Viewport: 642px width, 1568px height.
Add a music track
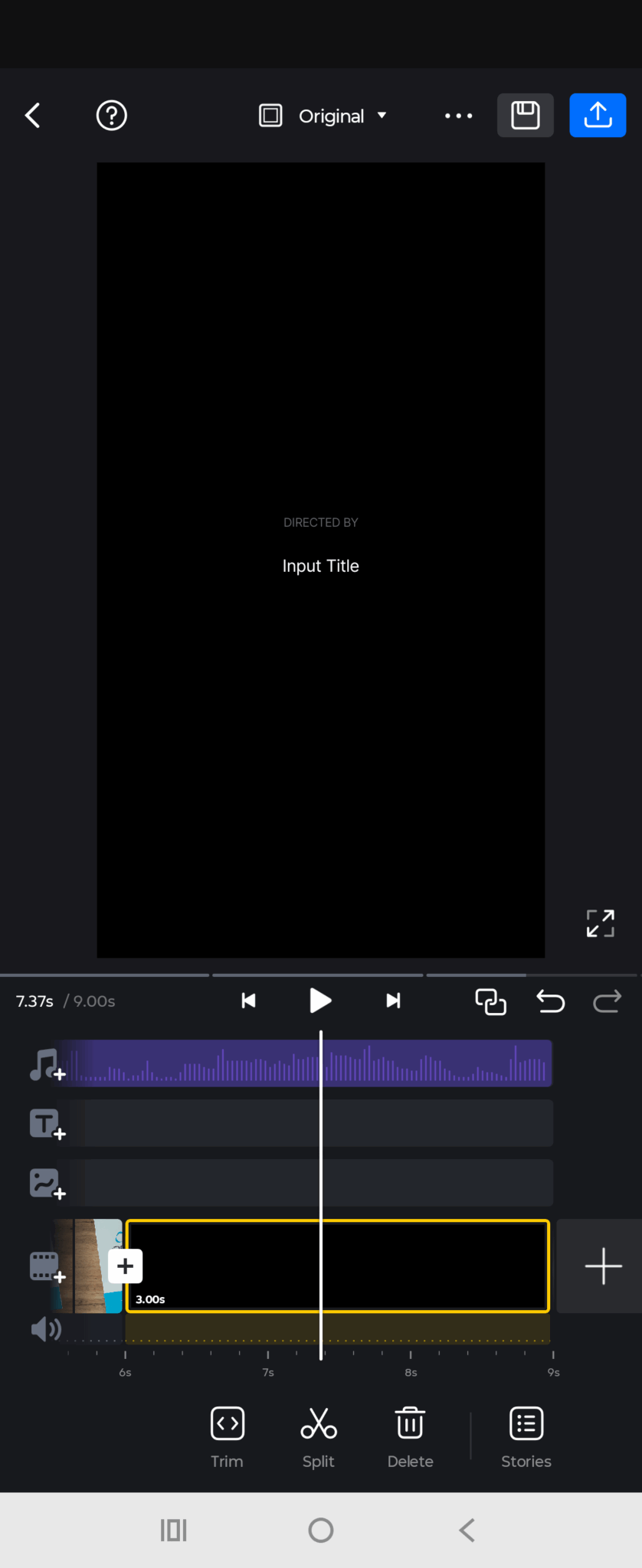pyautogui.click(x=47, y=1064)
